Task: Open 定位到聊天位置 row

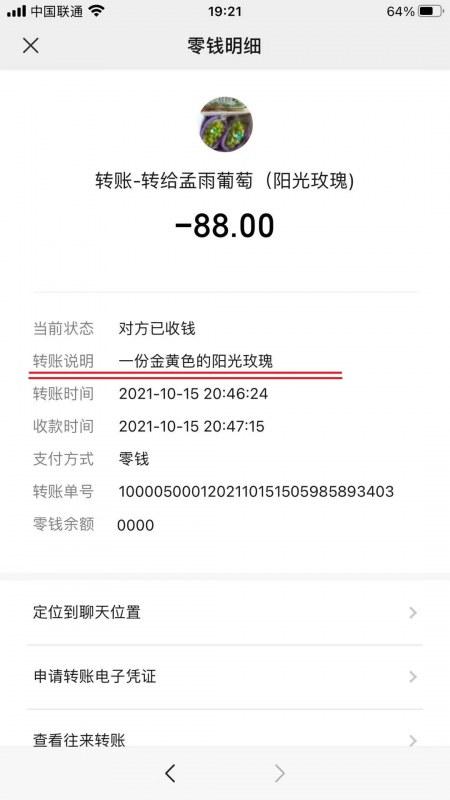Action: (x=225, y=612)
